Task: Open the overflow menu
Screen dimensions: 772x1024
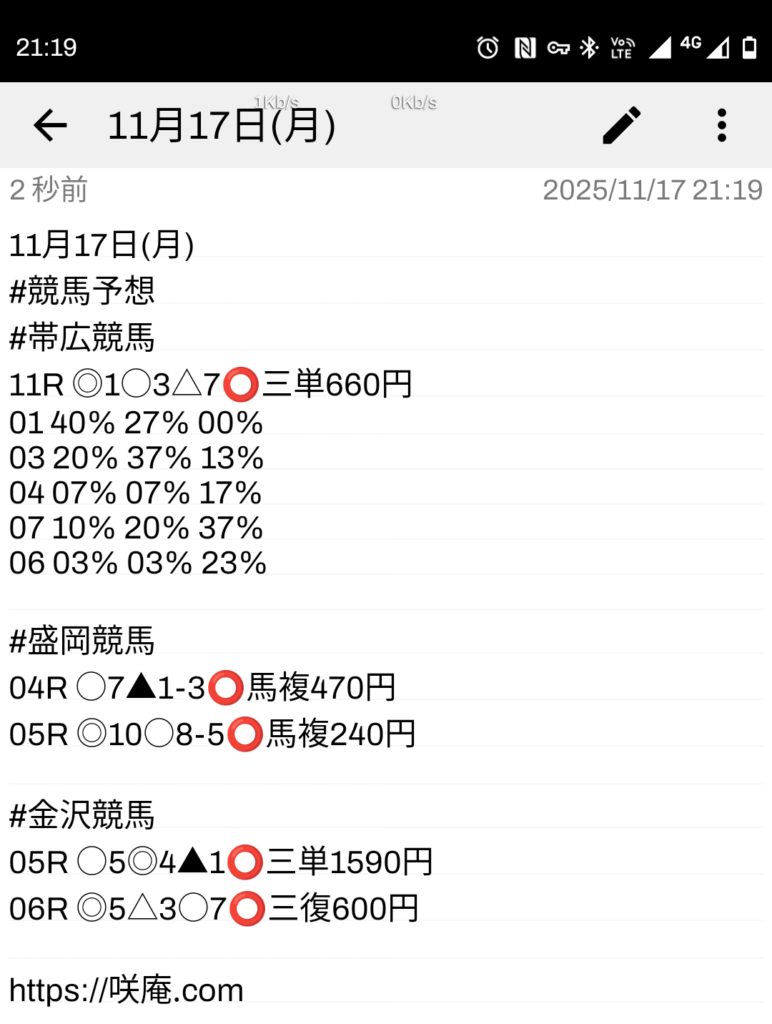Action: 721,125
